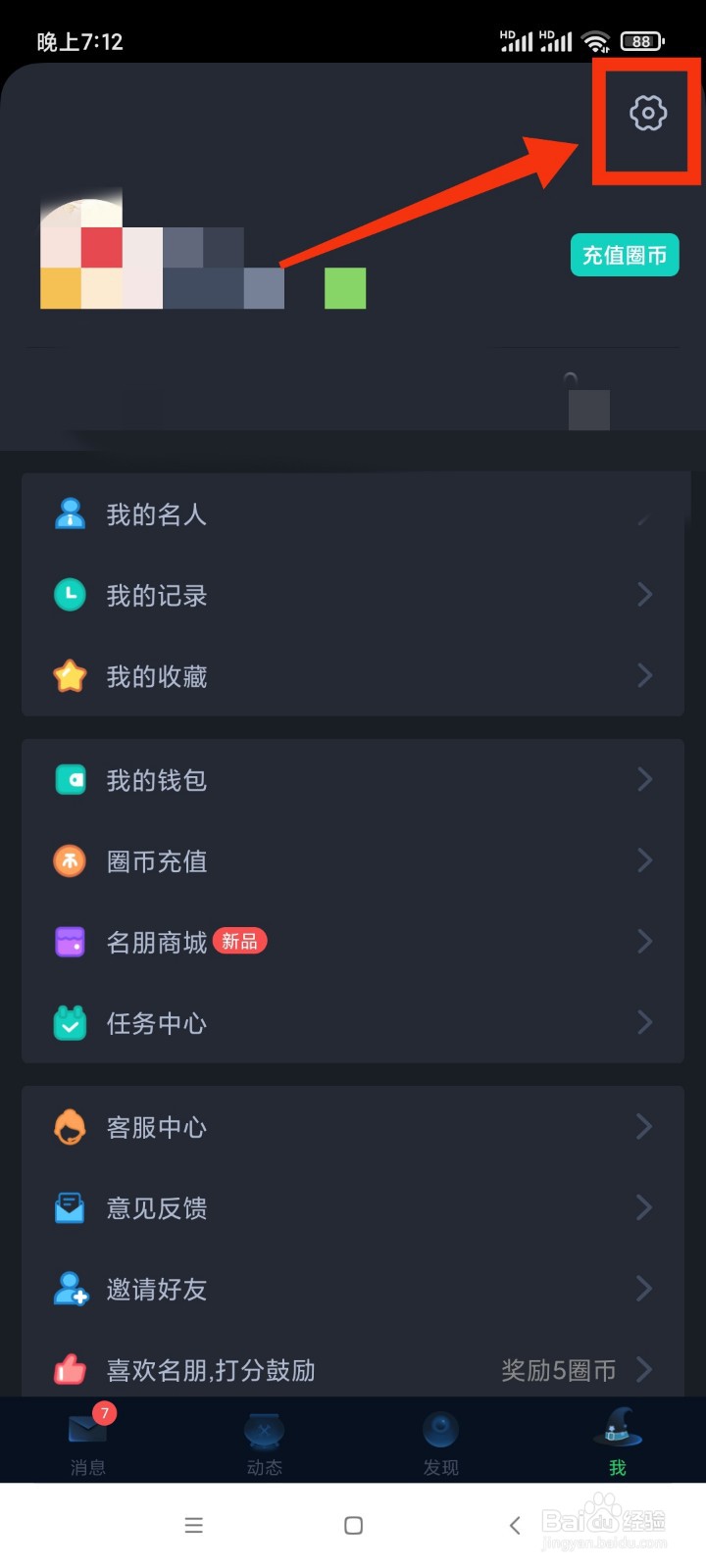Viewport: 706px width, 1568px height.
Task: Open 我的记录 row
Action: [353, 595]
